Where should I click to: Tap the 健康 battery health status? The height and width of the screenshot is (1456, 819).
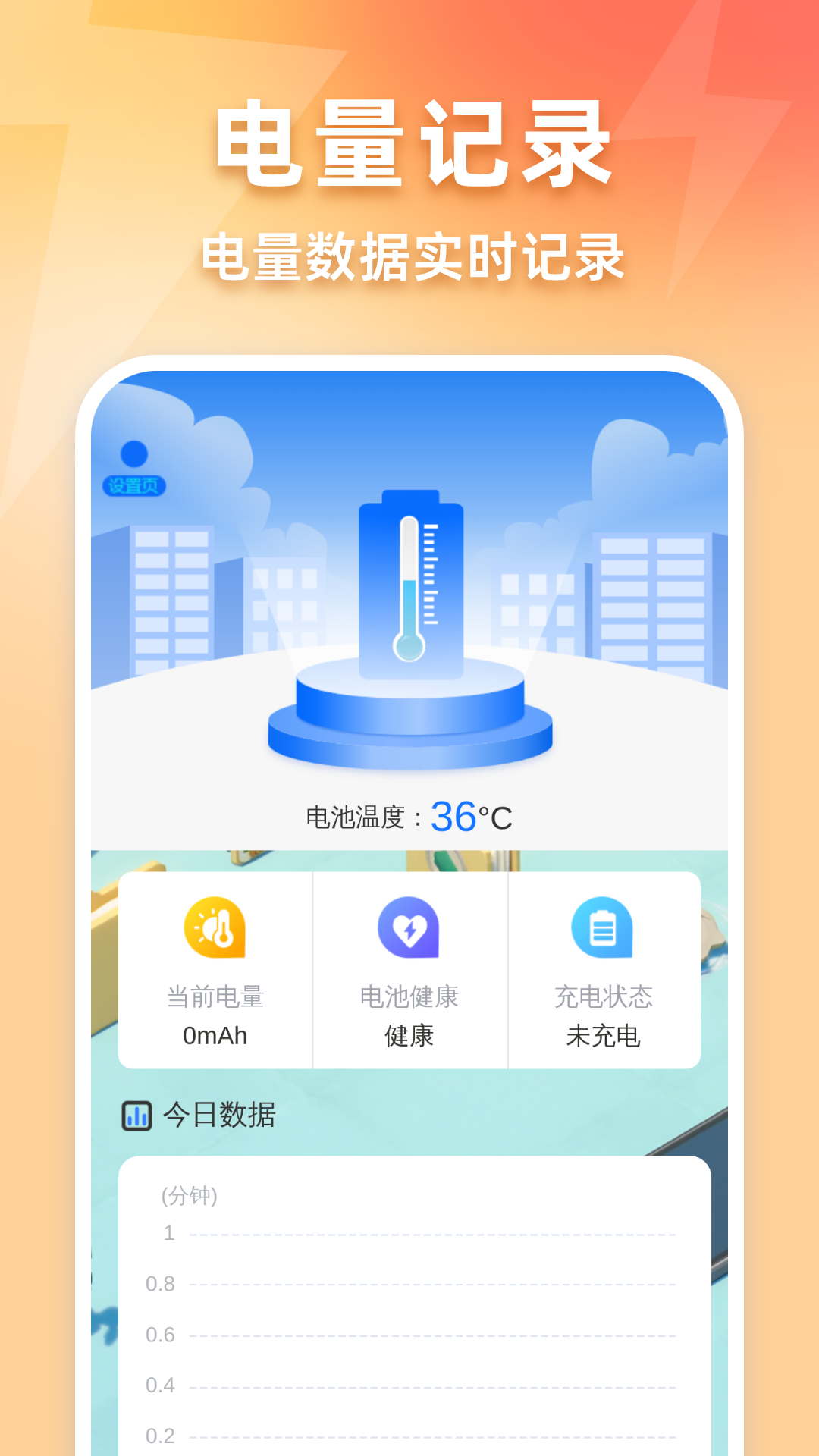(x=409, y=1035)
